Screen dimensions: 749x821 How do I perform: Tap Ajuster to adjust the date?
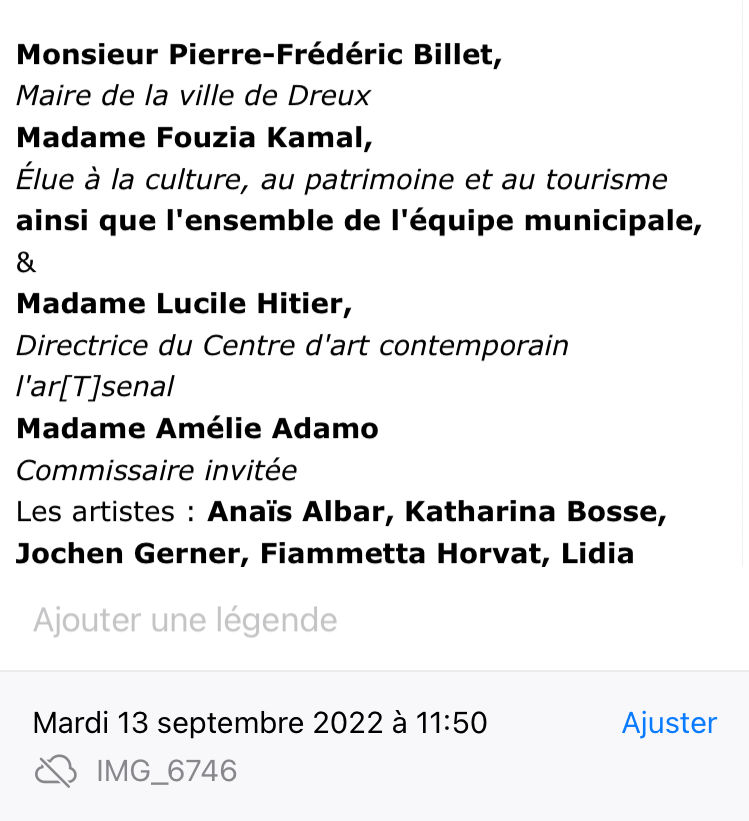pyautogui.click(x=669, y=723)
